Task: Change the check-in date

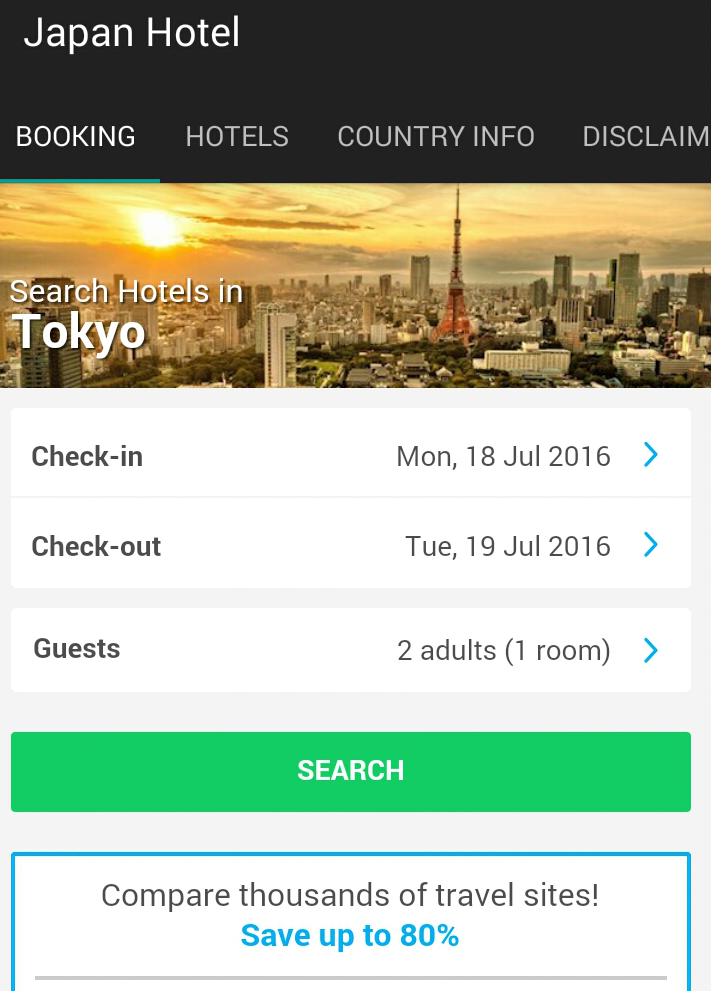Action: (x=350, y=456)
